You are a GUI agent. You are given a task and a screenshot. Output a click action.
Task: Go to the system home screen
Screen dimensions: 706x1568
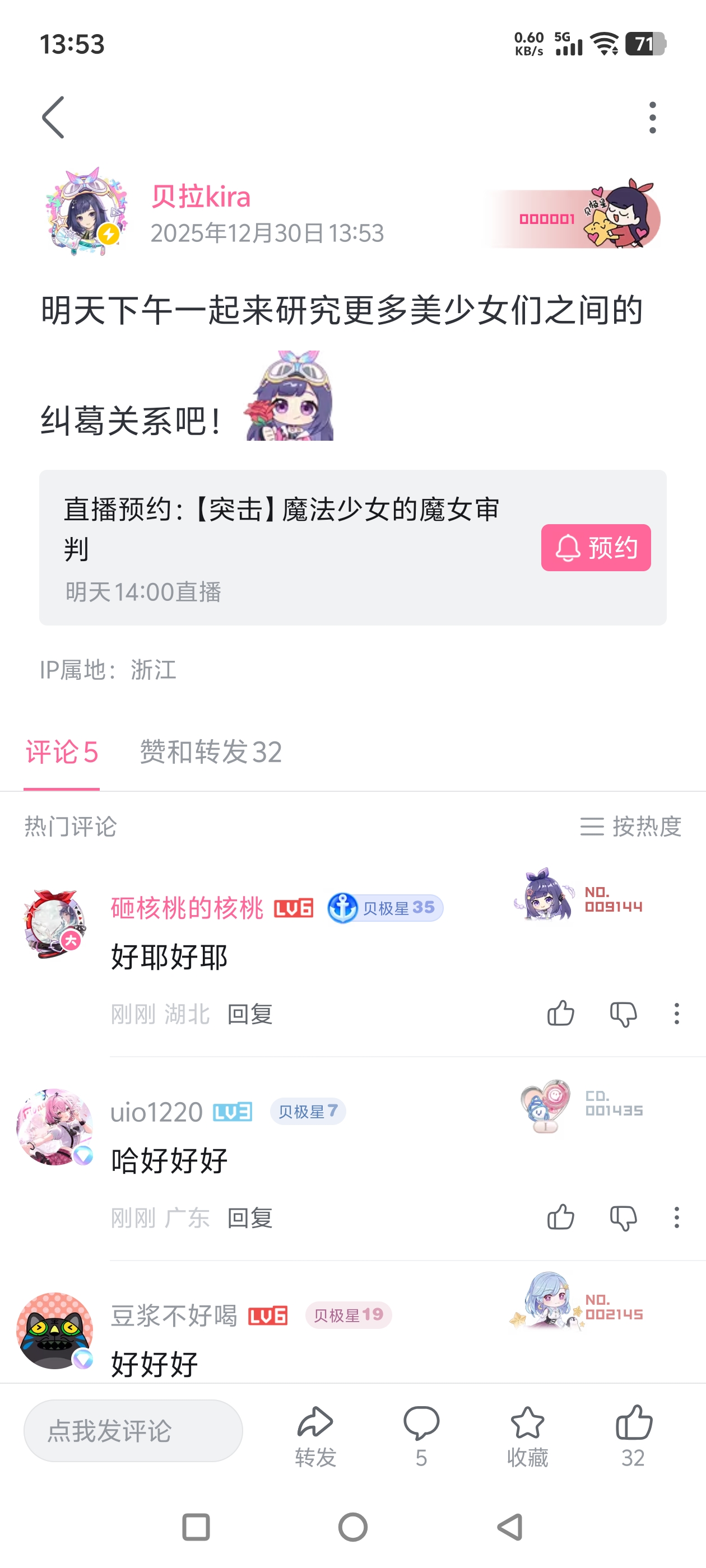pyautogui.click(x=352, y=1527)
